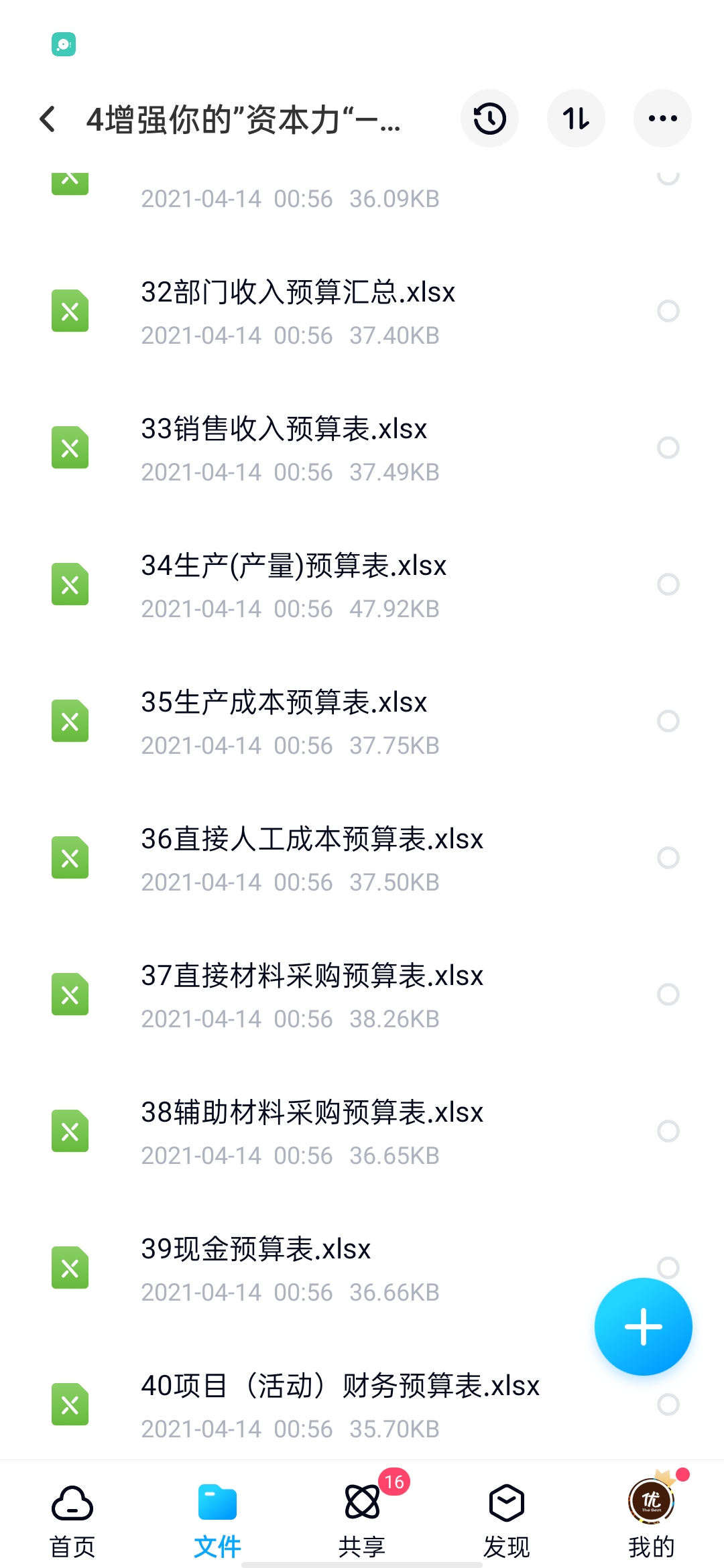Select the circle next to 34生产(产量)预算表.xlsx

click(x=668, y=584)
